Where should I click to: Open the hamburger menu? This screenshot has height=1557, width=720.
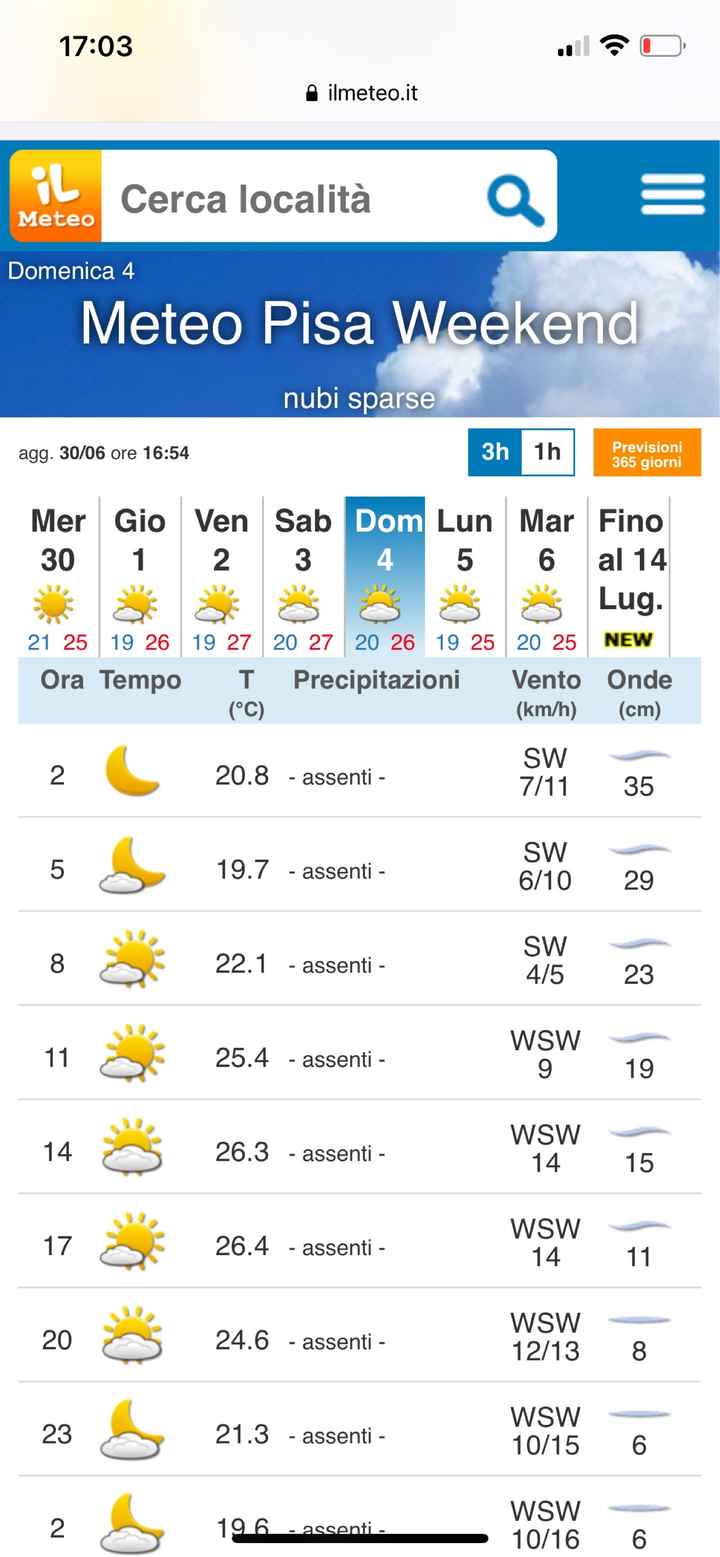[672, 194]
